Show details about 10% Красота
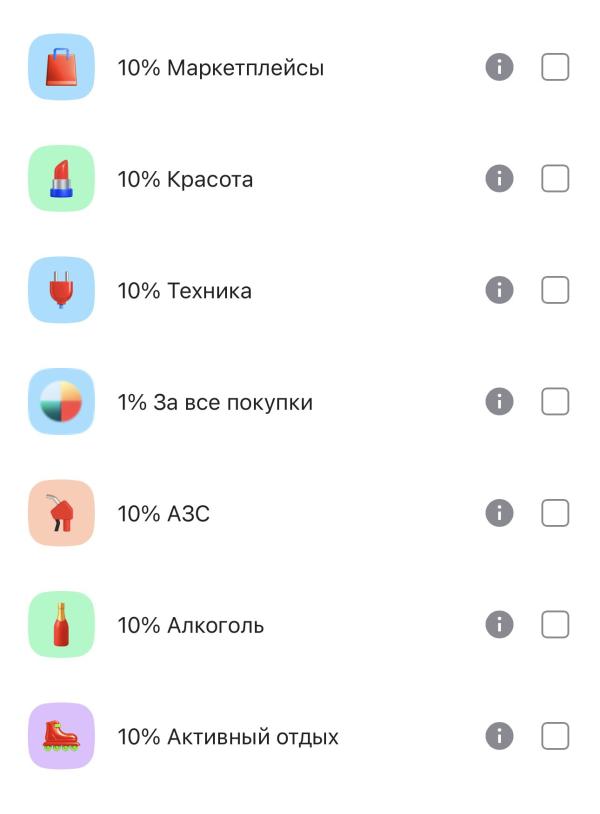Viewport: 600px width, 814px height. 499,179
